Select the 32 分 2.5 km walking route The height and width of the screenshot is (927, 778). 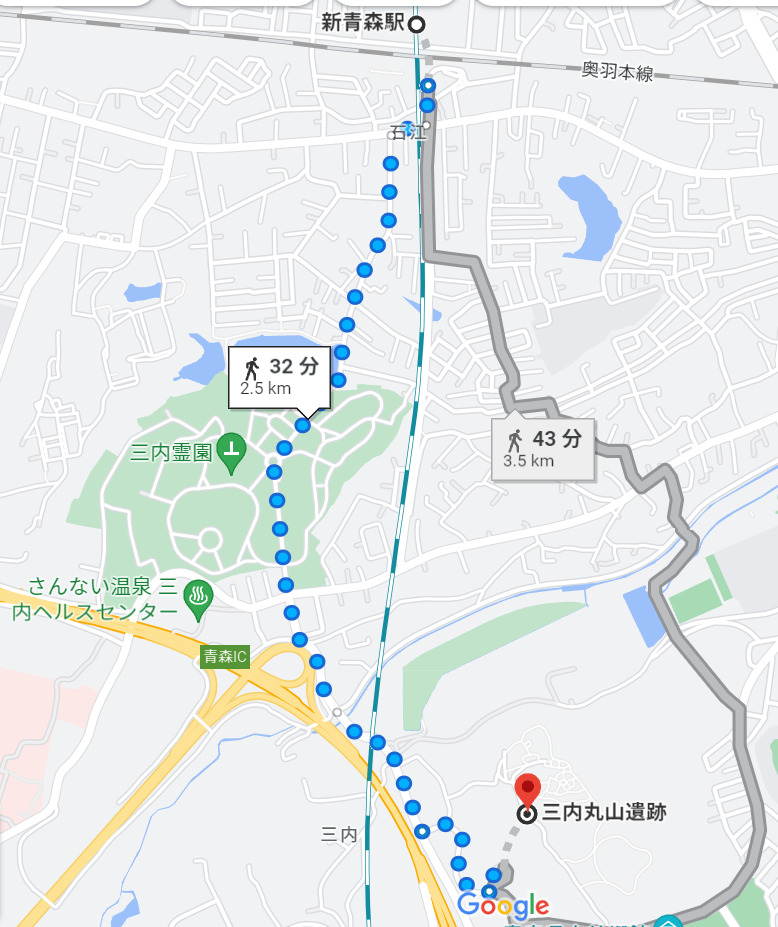pos(279,376)
